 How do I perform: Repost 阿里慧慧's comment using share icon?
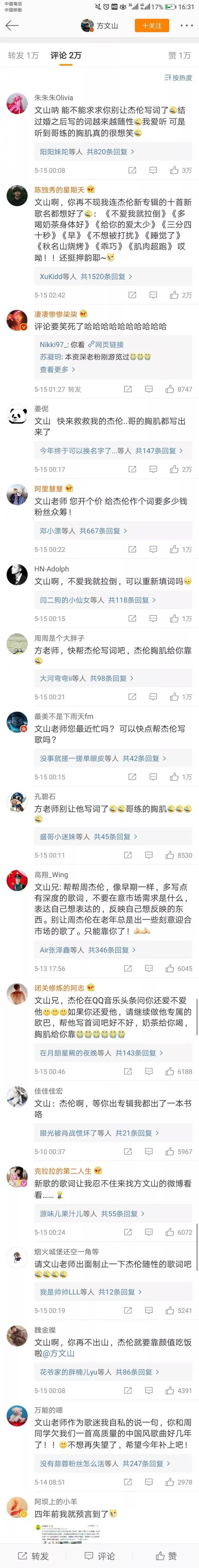(132, 549)
